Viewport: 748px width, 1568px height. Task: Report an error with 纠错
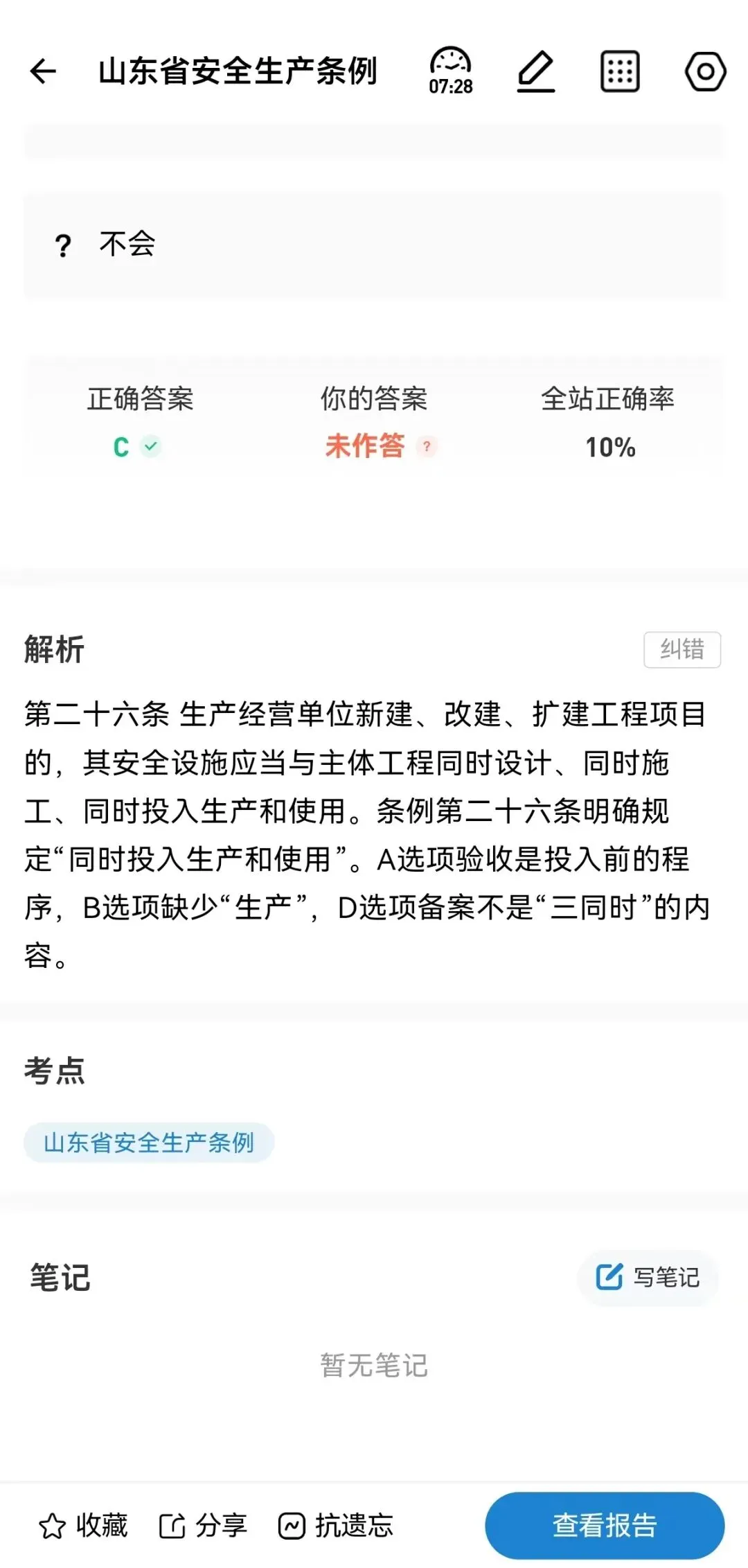[x=682, y=649]
